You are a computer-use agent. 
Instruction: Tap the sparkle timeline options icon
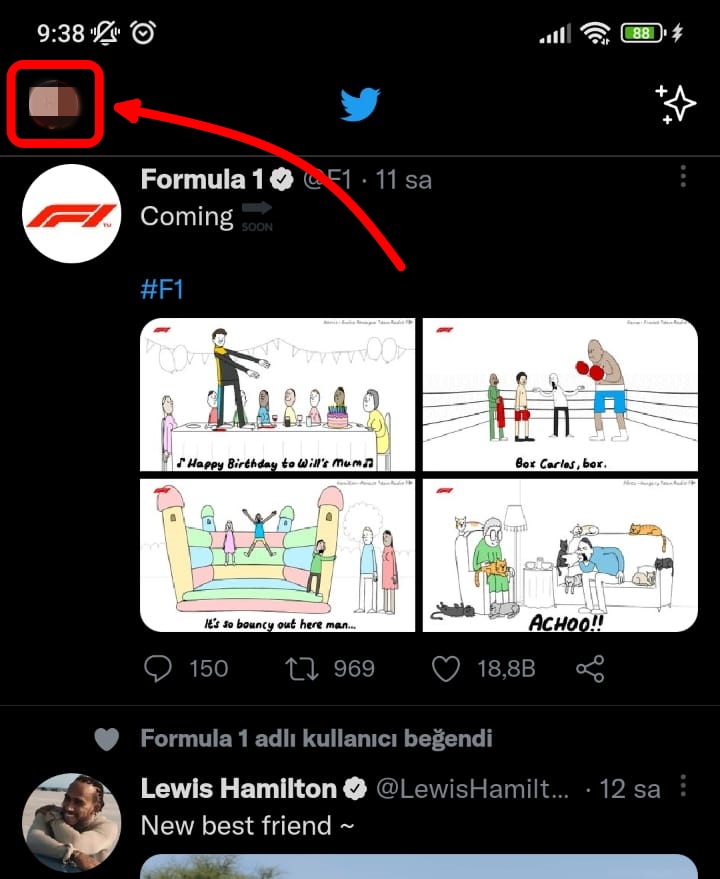[675, 104]
